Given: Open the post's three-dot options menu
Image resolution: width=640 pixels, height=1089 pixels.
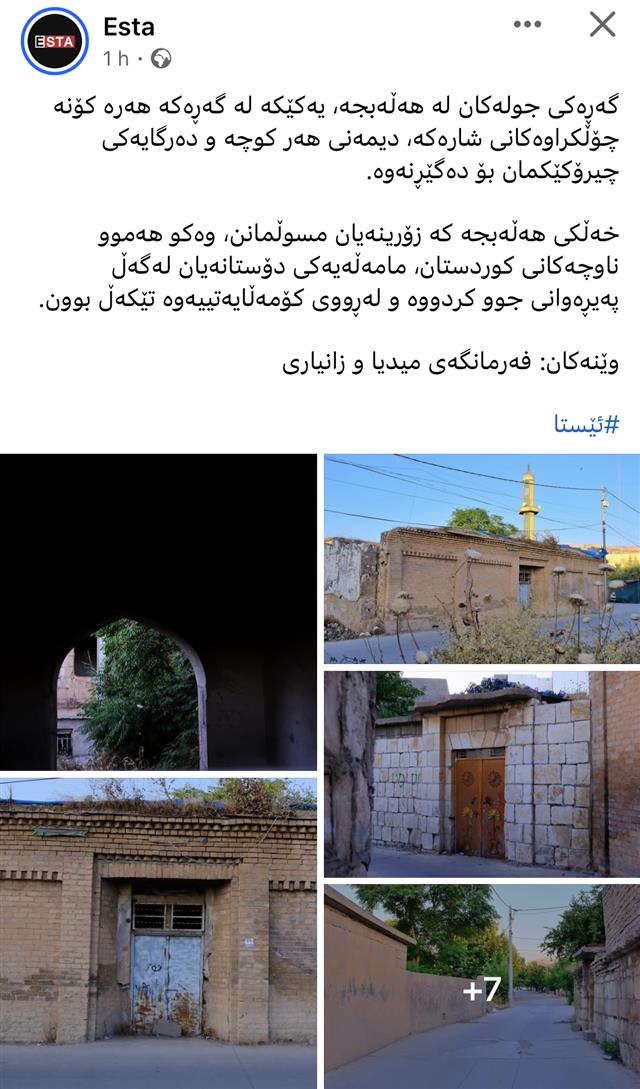Looking at the screenshot, I should [528, 24].
